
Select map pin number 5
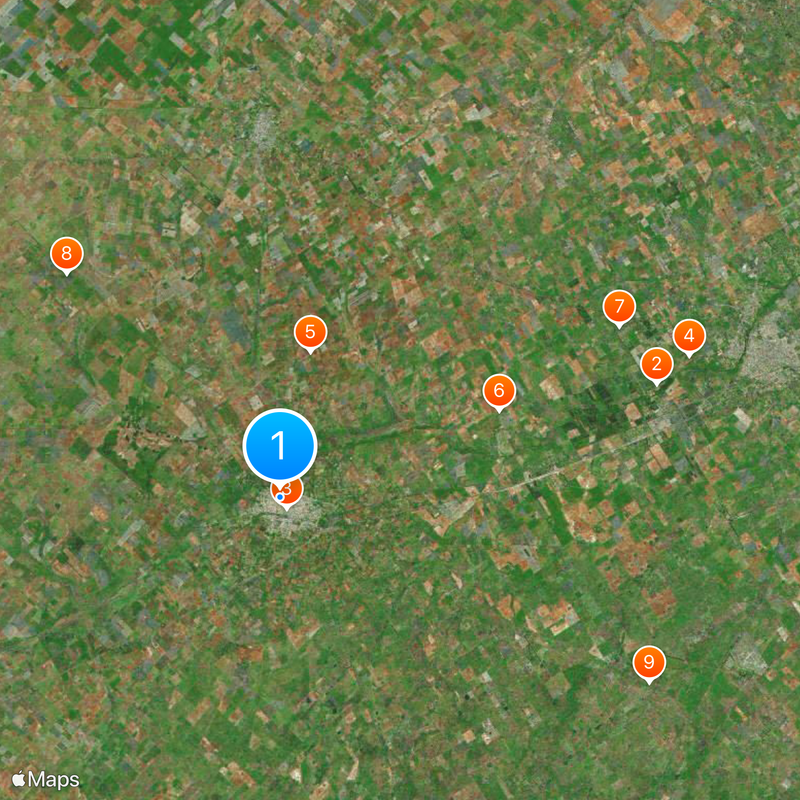[310, 332]
